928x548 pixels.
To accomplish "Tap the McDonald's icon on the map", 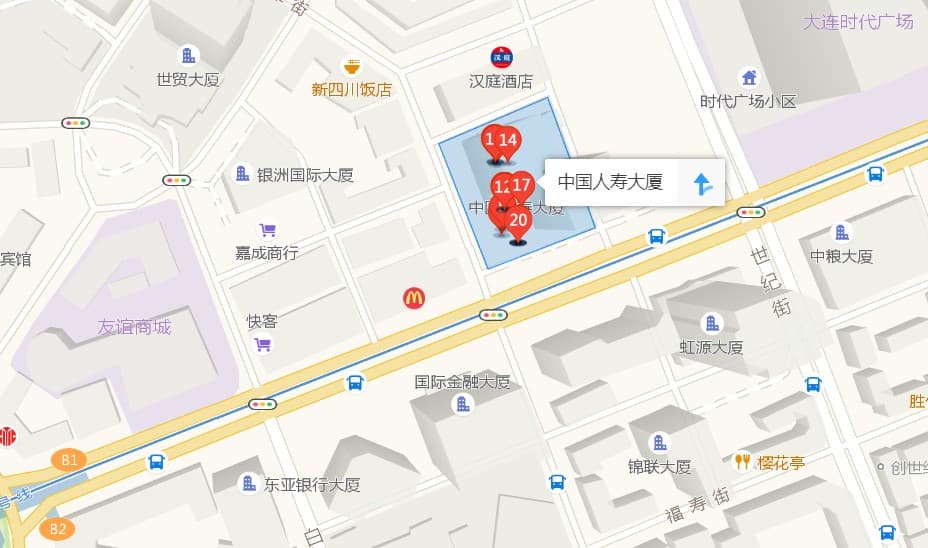I will click(414, 297).
